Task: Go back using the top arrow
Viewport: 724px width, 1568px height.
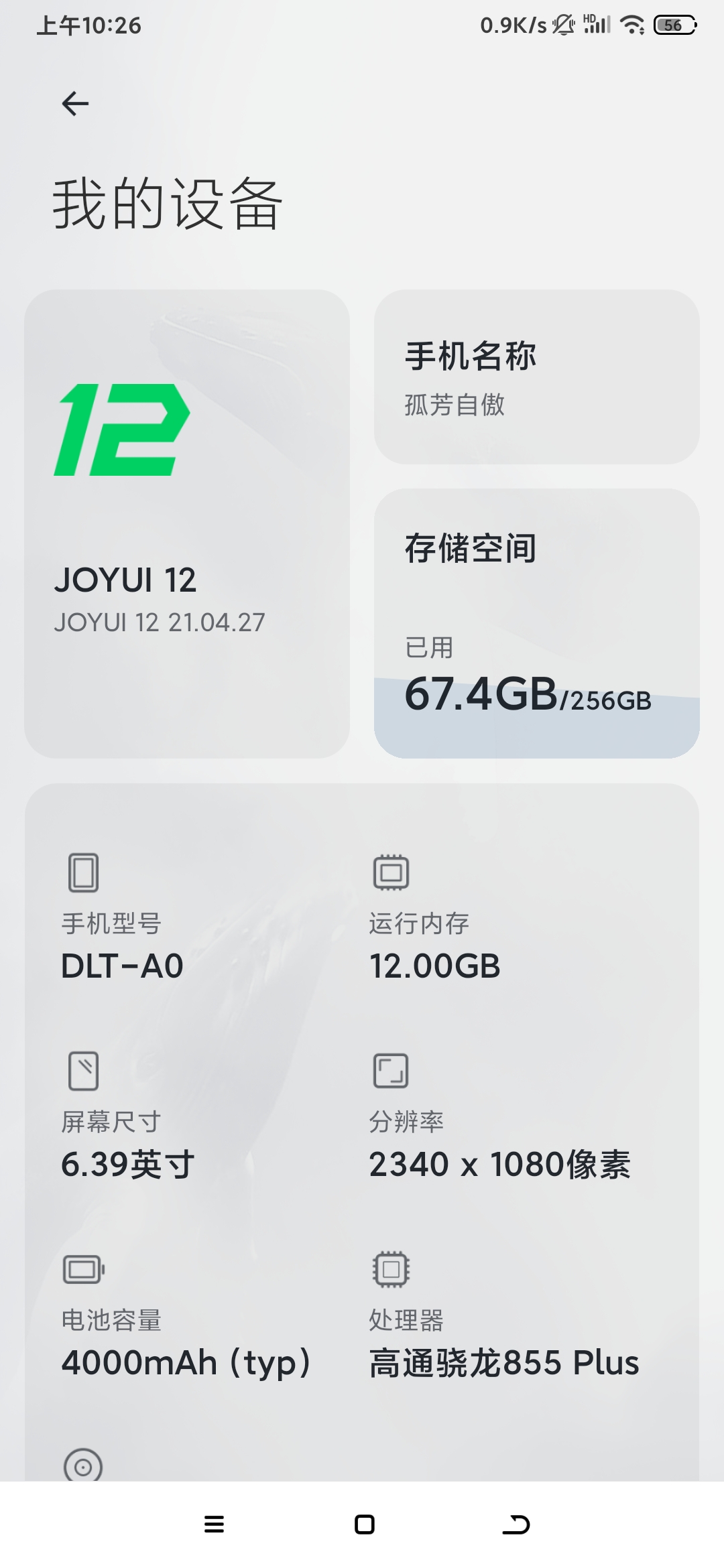Action: [x=75, y=103]
